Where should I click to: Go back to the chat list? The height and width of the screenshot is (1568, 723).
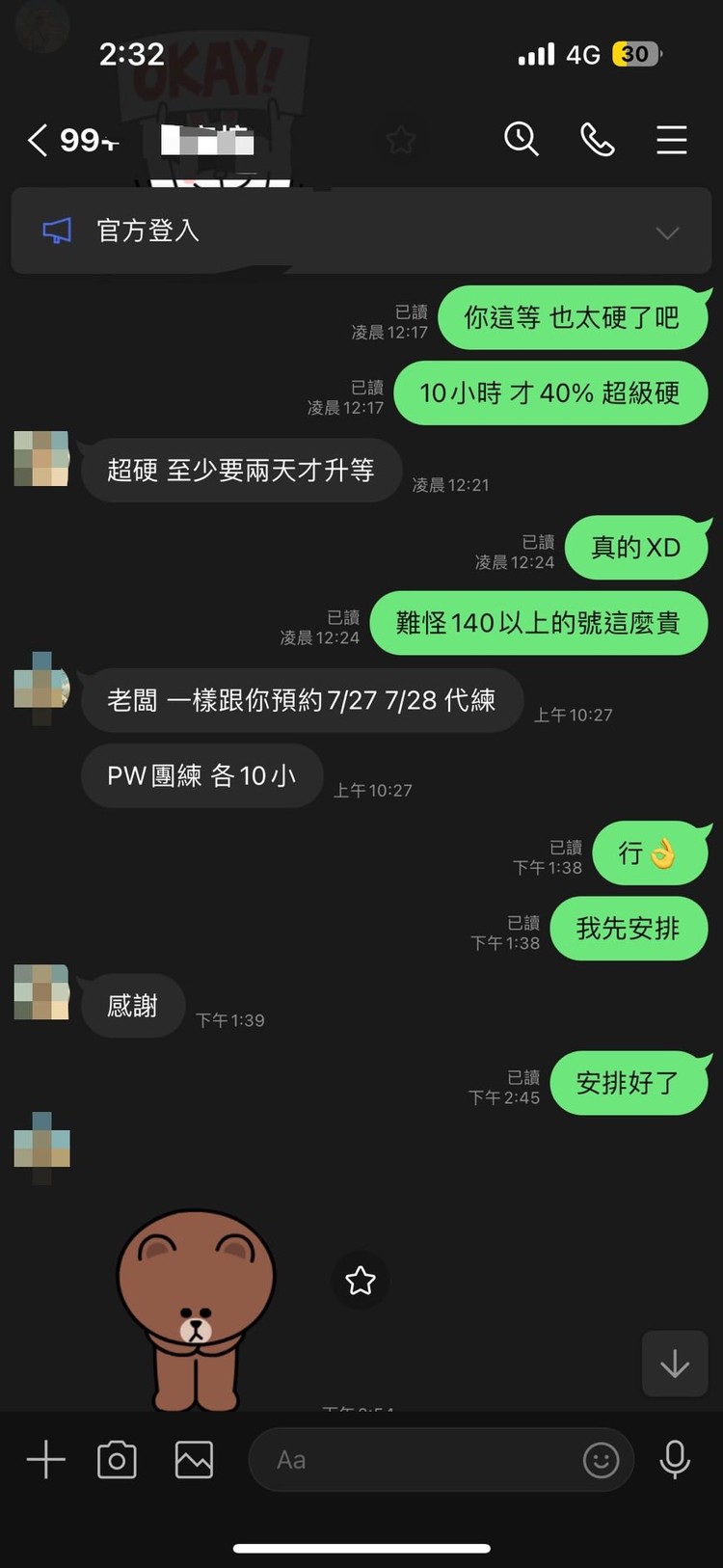39,141
